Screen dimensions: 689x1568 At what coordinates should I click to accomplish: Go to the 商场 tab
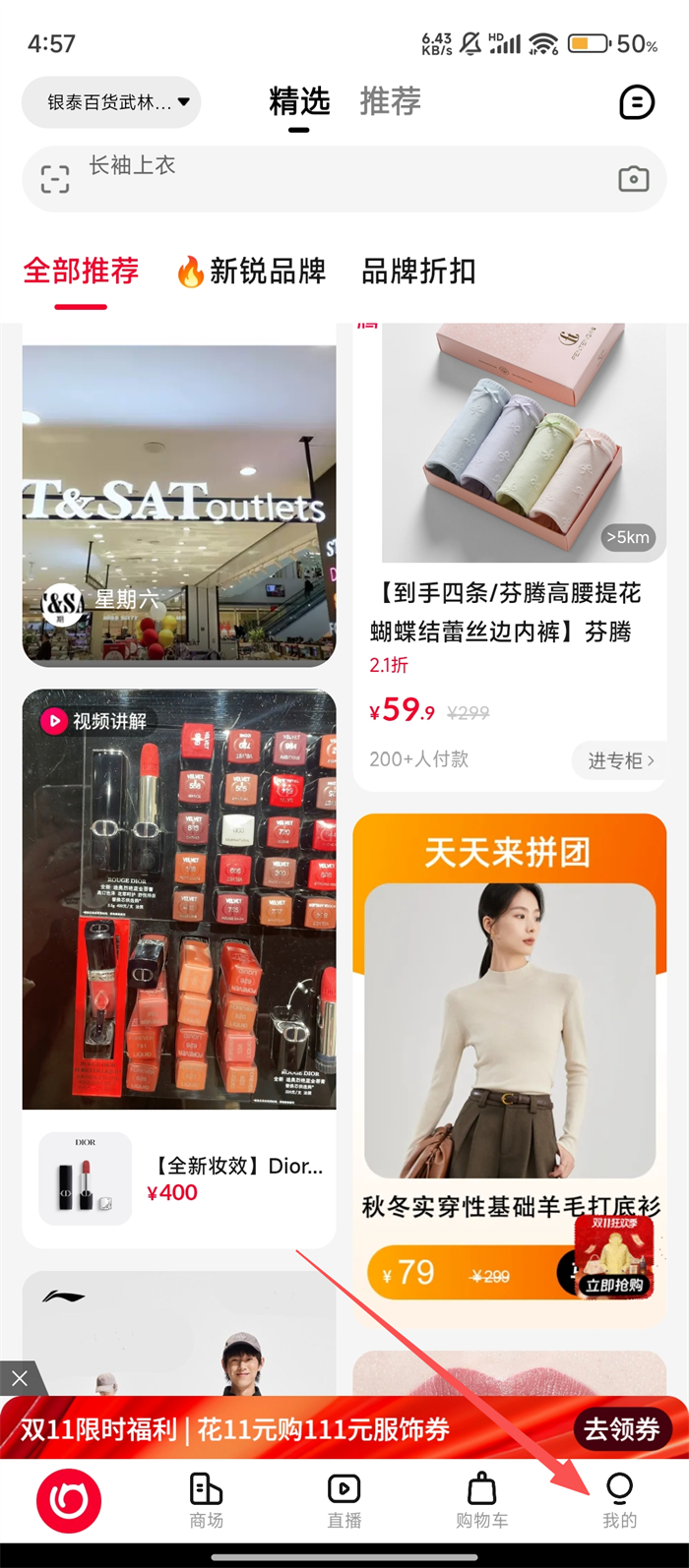point(207,1501)
